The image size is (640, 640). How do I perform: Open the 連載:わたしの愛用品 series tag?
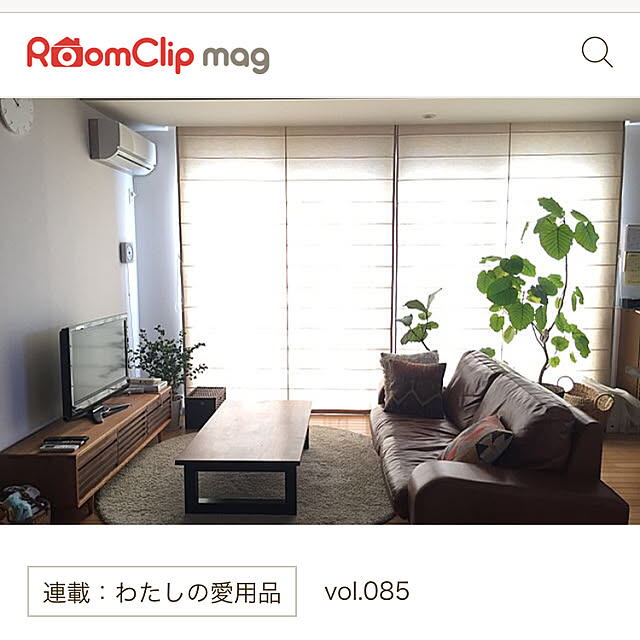pyautogui.click(x=163, y=592)
